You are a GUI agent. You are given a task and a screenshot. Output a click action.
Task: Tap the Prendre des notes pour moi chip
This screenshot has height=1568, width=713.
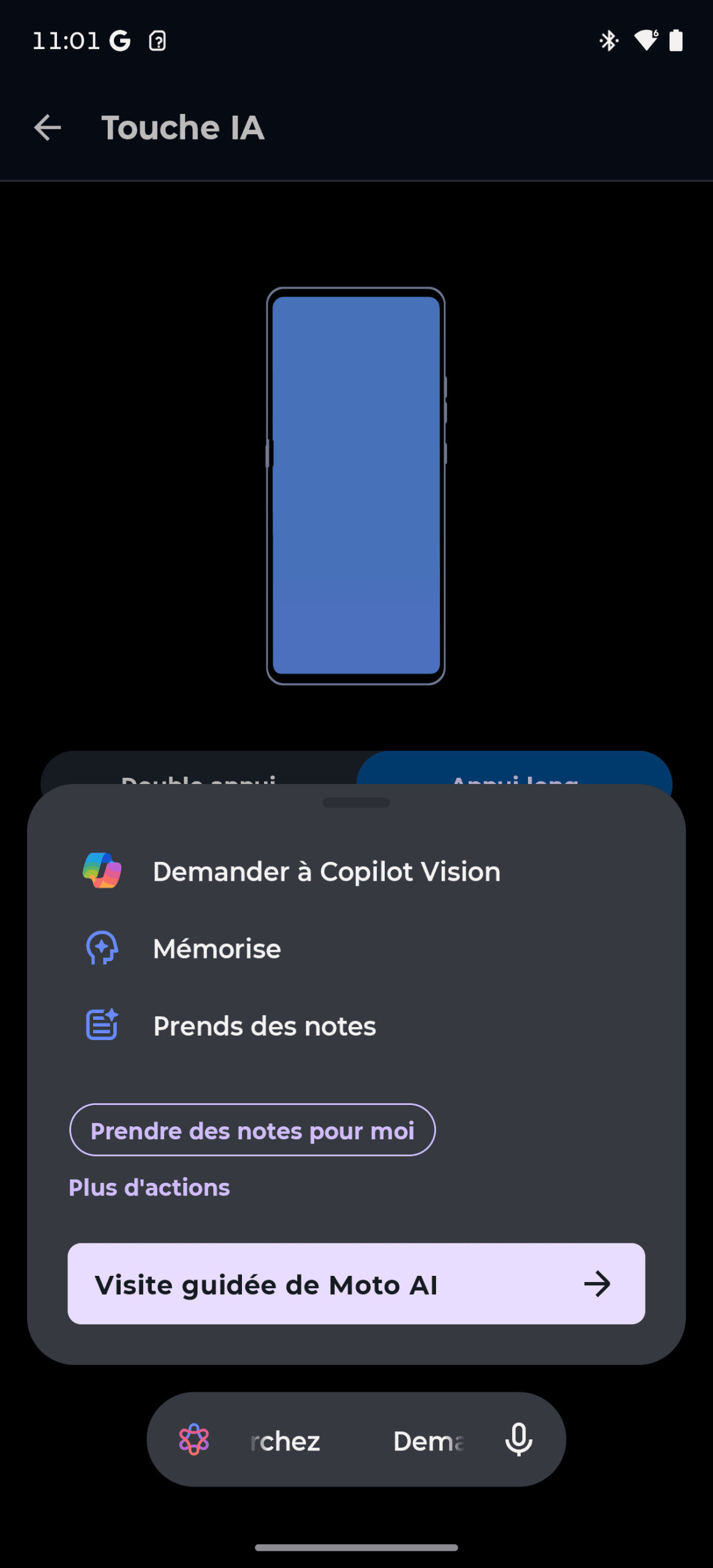coord(252,1130)
